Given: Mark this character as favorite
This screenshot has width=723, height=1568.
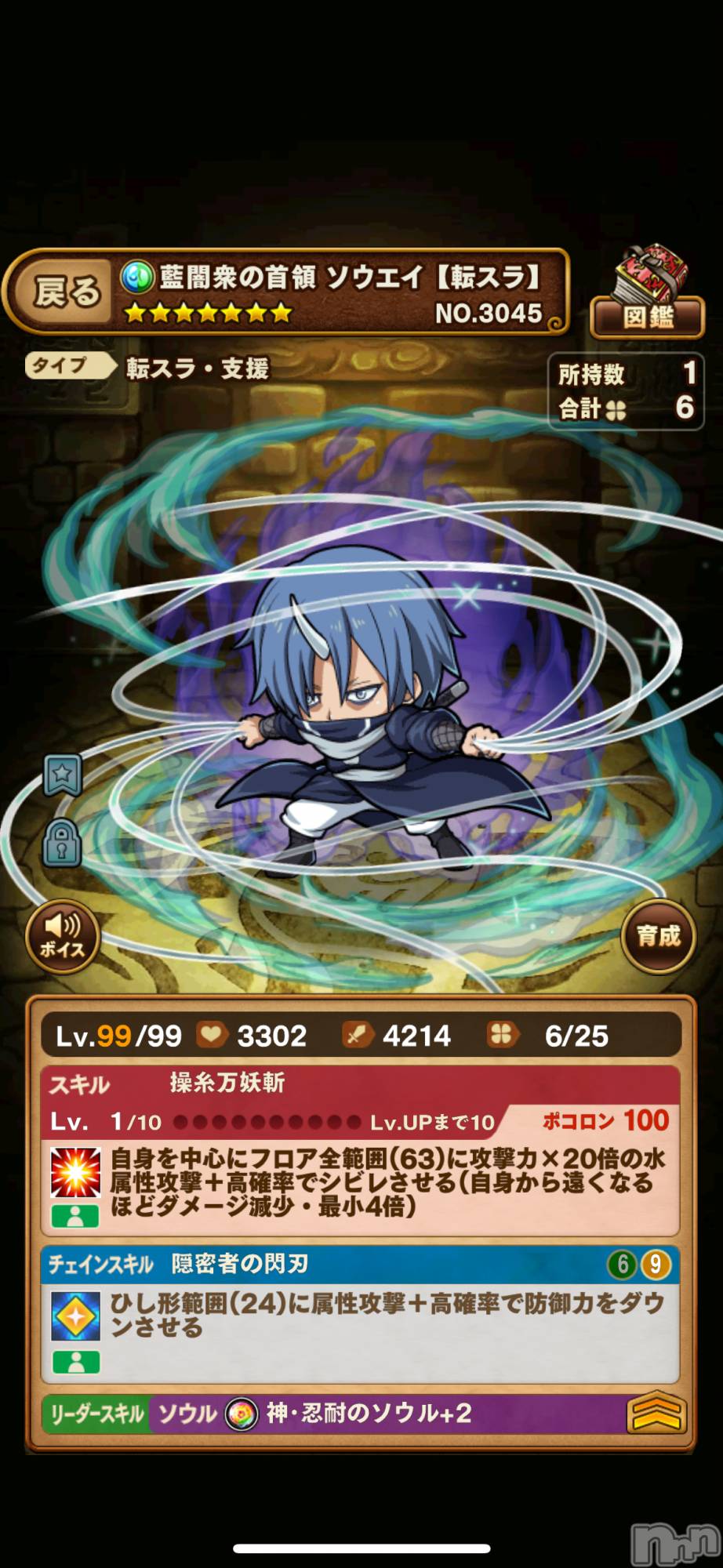Looking at the screenshot, I should click(63, 775).
